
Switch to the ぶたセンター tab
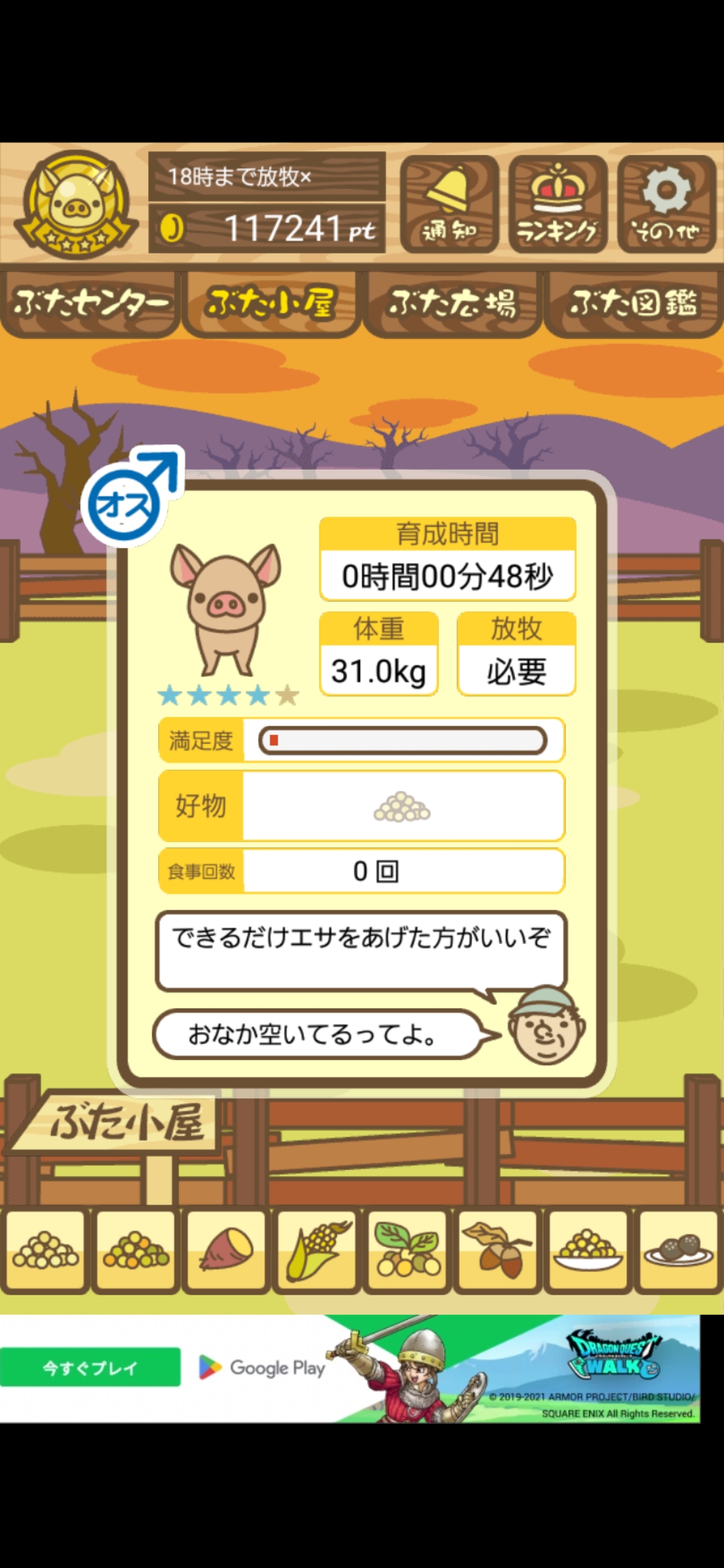click(x=90, y=303)
